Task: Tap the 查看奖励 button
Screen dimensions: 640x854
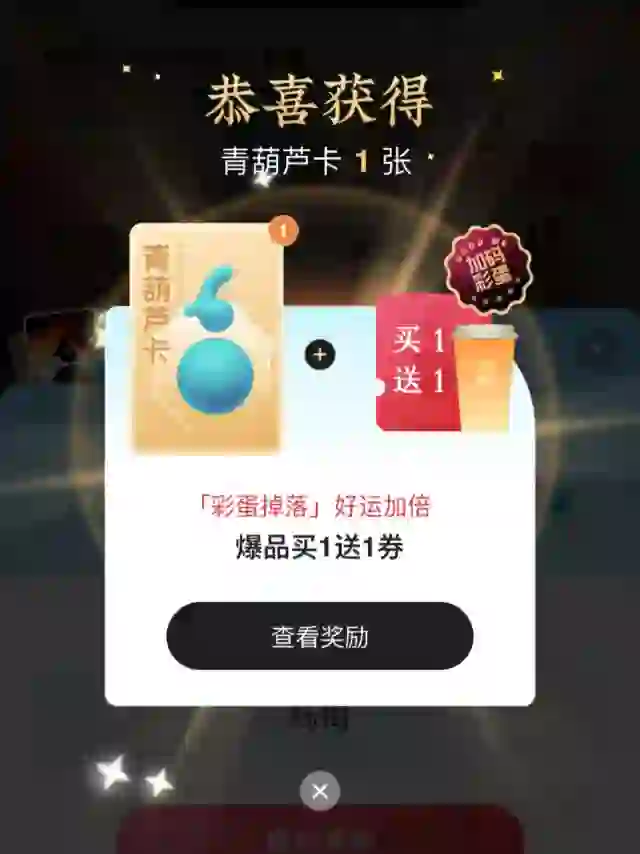Action: (319, 636)
